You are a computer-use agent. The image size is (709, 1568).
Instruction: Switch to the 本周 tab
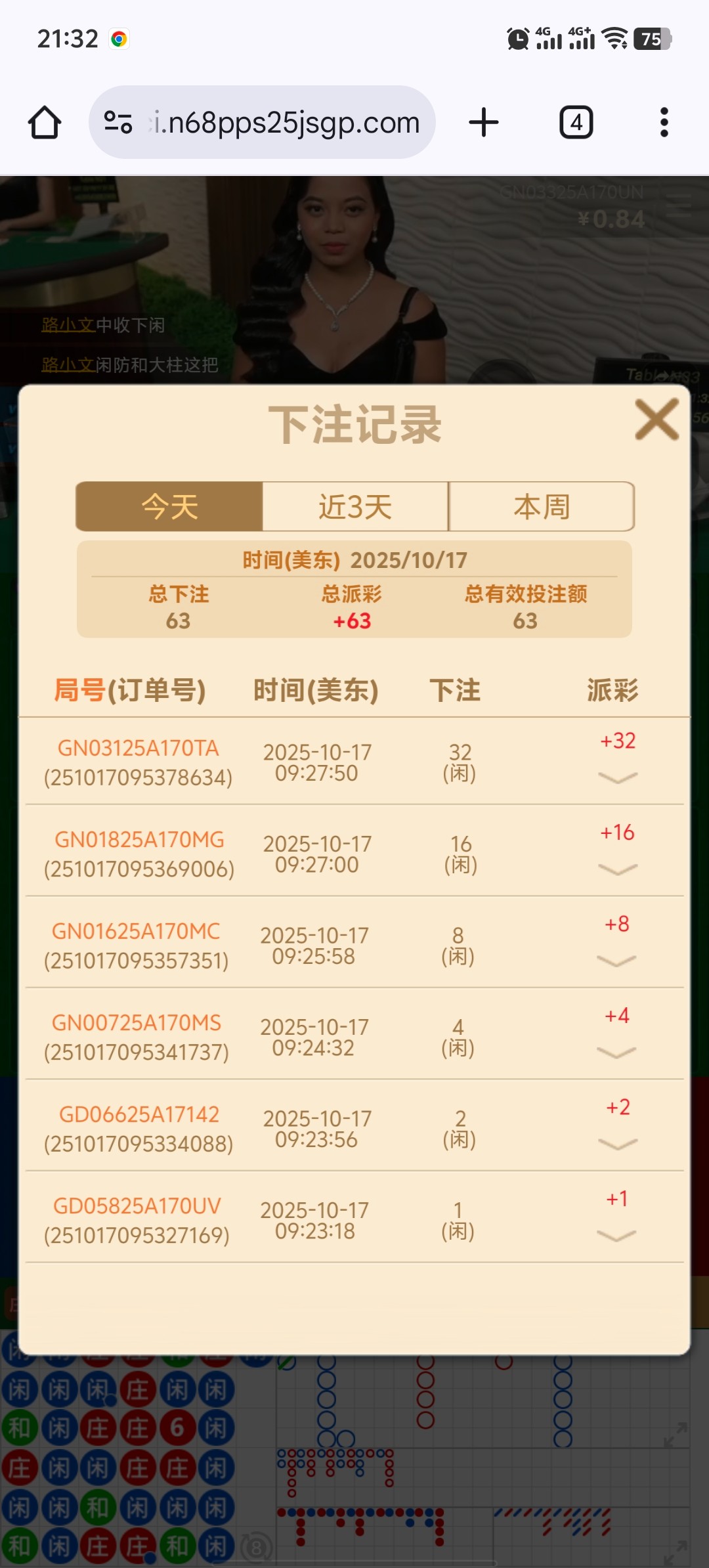click(542, 506)
